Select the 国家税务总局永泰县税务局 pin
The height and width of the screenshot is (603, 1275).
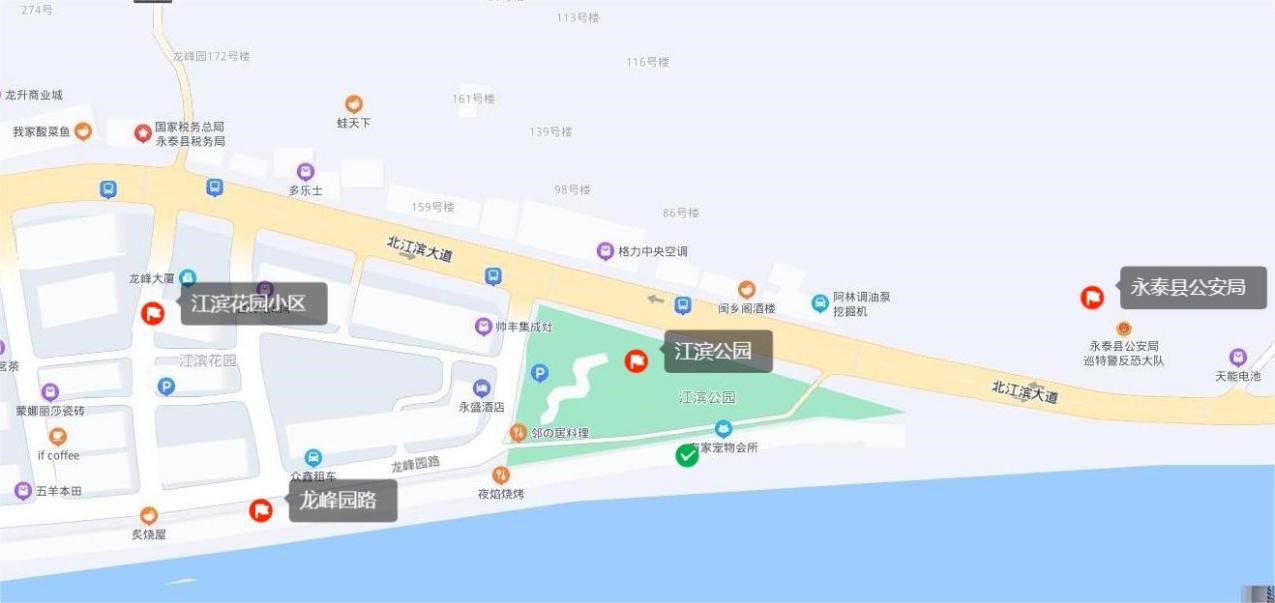point(143,132)
